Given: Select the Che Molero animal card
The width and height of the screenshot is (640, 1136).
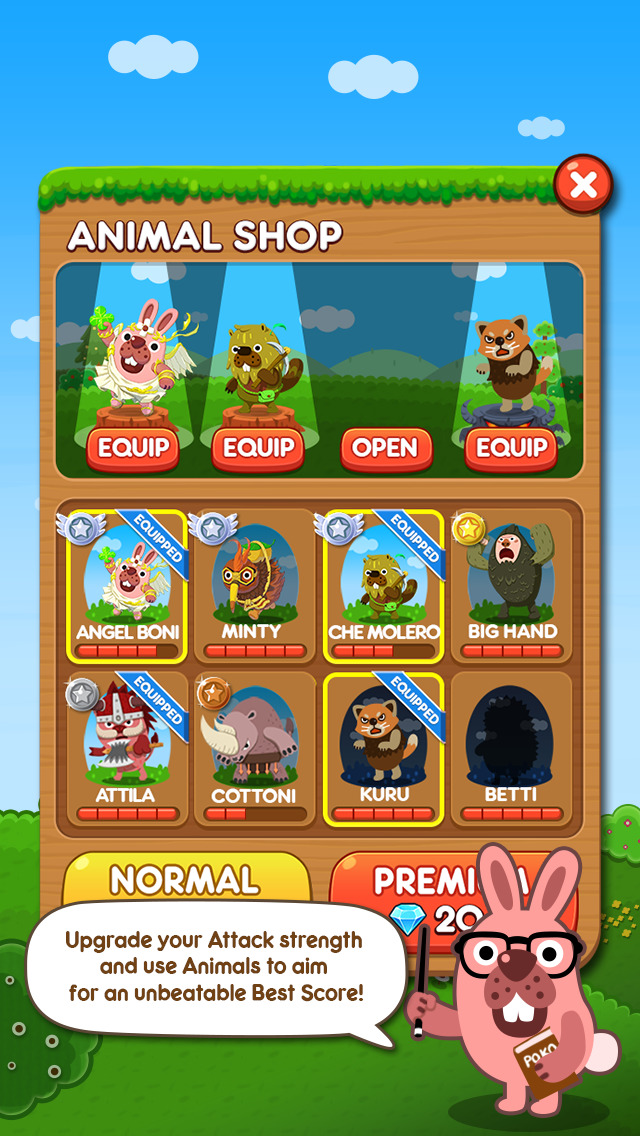Looking at the screenshot, I should 383,585.
